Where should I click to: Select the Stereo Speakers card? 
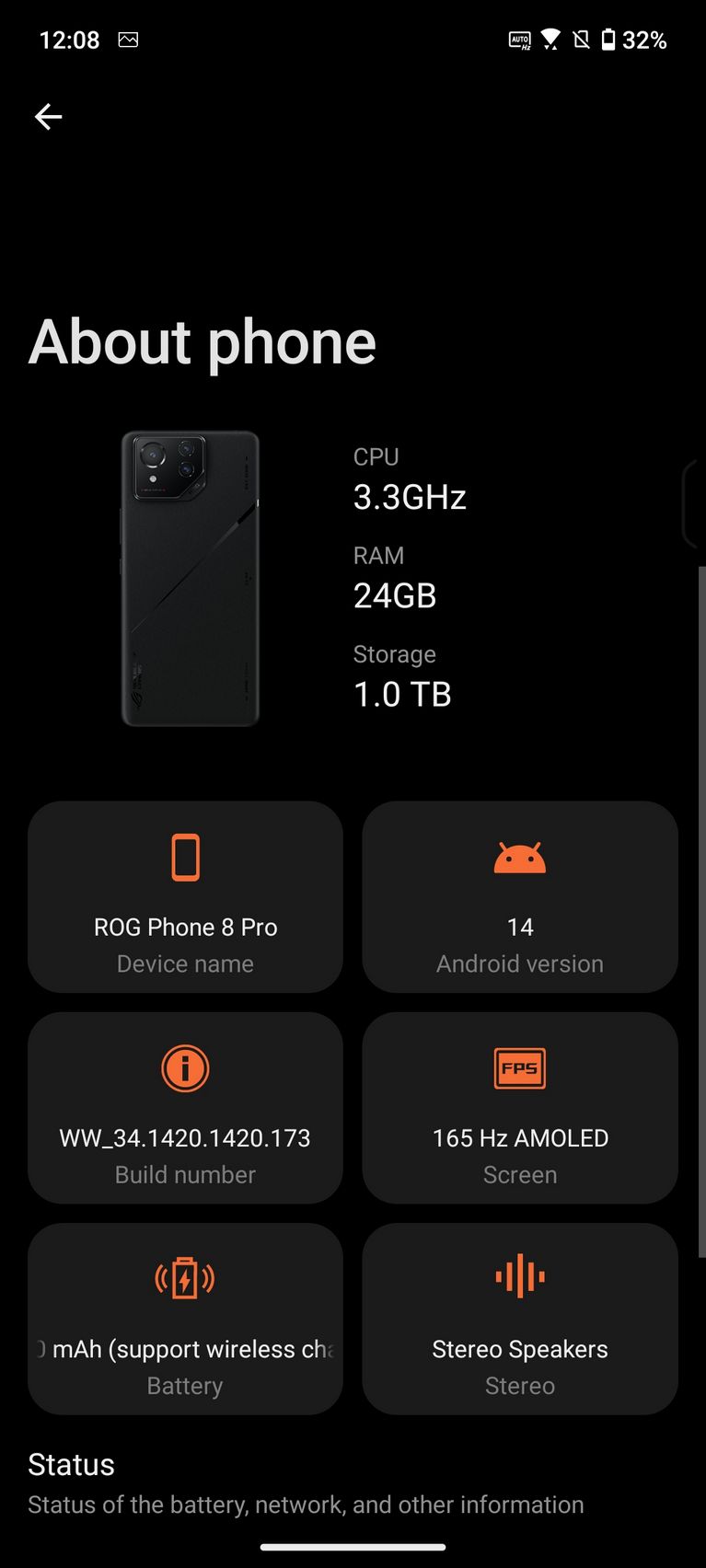click(520, 1319)
